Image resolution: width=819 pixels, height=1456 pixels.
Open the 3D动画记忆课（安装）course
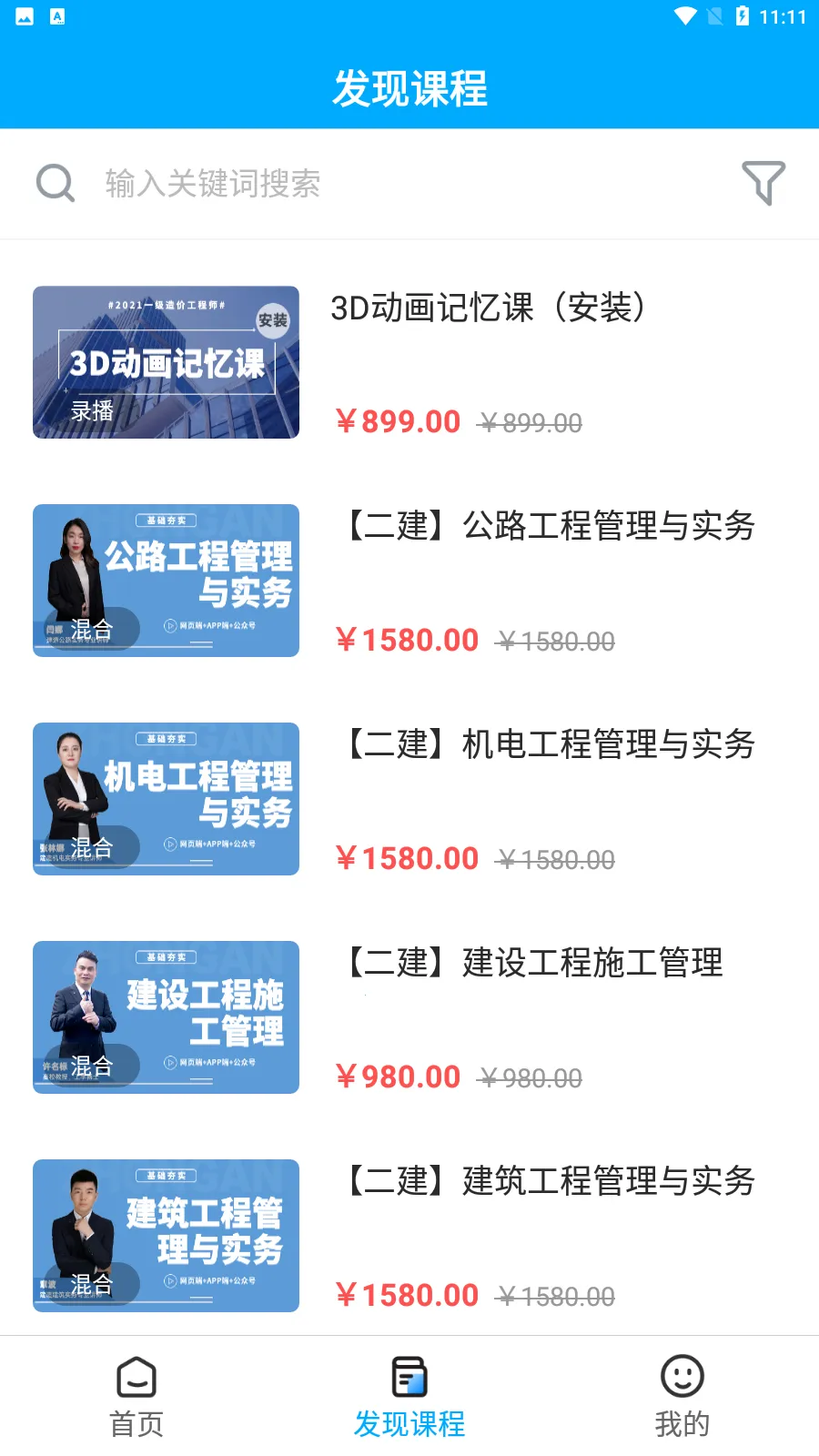(x=489, y=308)
